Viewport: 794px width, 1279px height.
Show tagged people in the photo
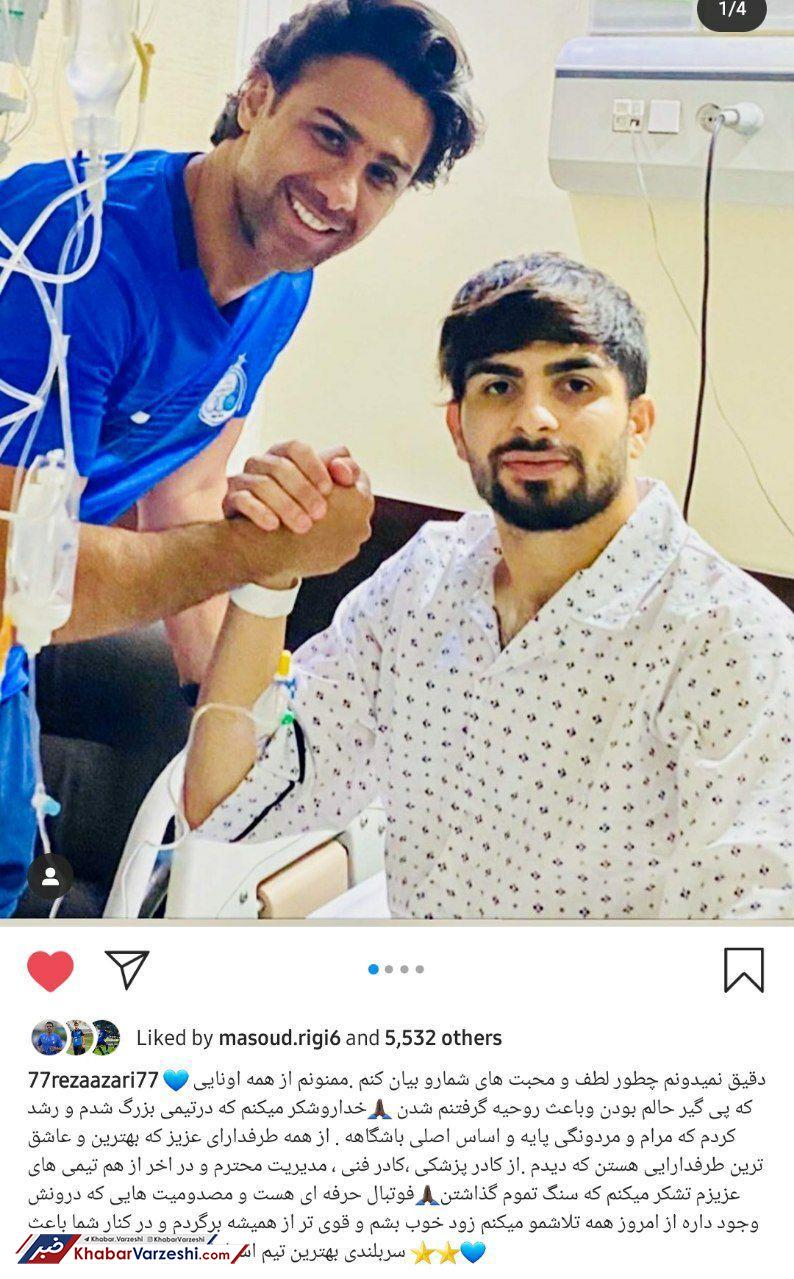pyautogui.click(x=50, y=877)
